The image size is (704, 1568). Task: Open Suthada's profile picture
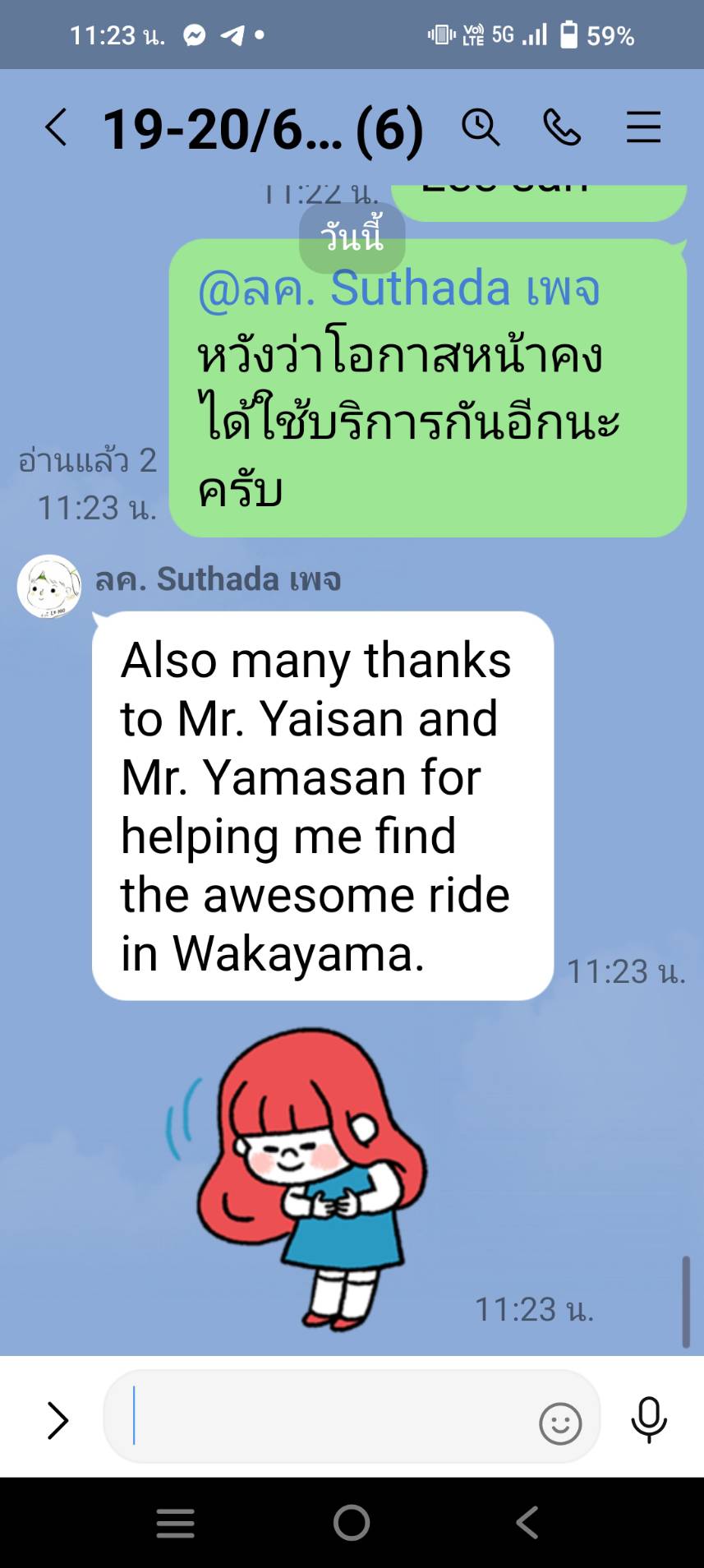[x=49, y=586]
